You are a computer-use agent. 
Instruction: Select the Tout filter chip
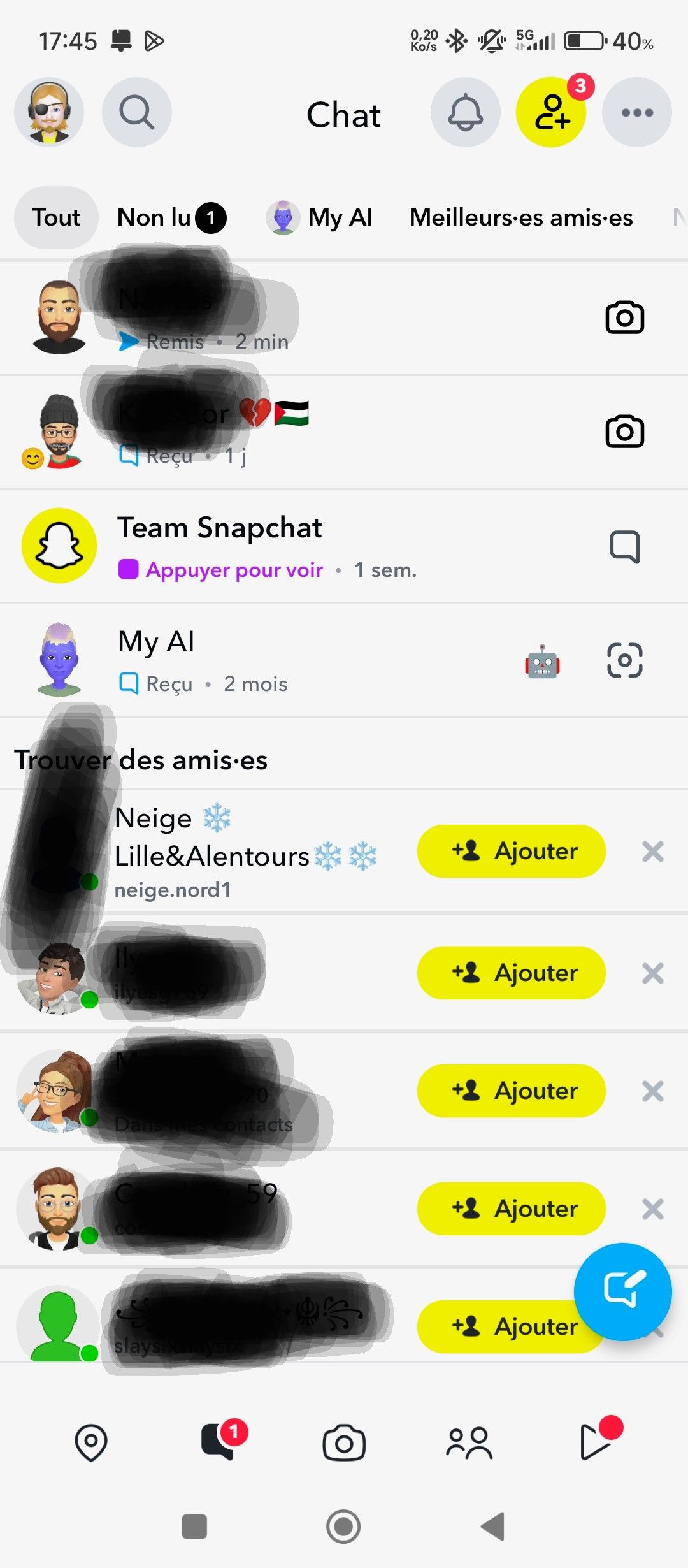point(56,218)
